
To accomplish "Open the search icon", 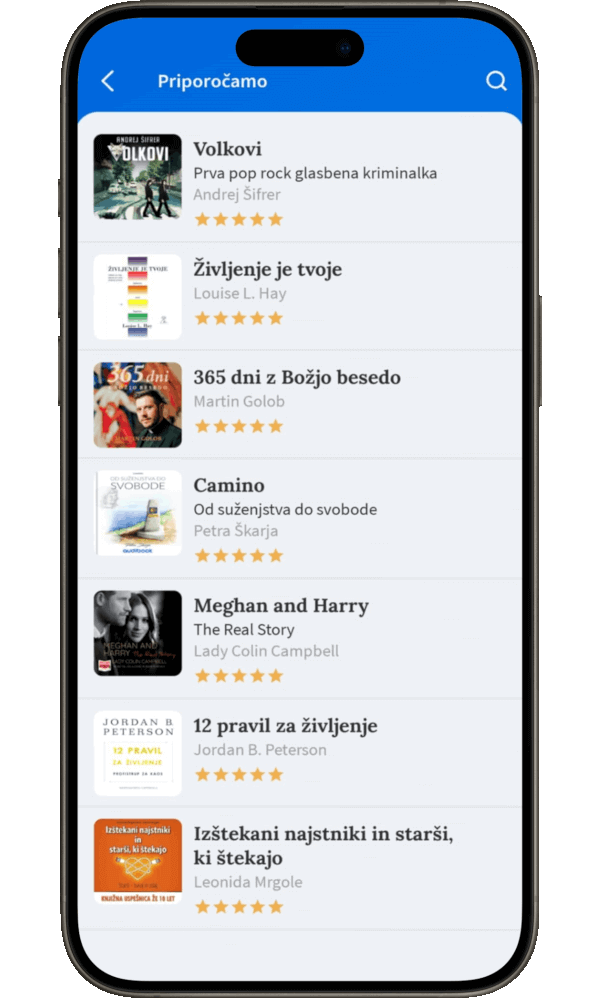I will pyautogui.click(x=496, y=82).
